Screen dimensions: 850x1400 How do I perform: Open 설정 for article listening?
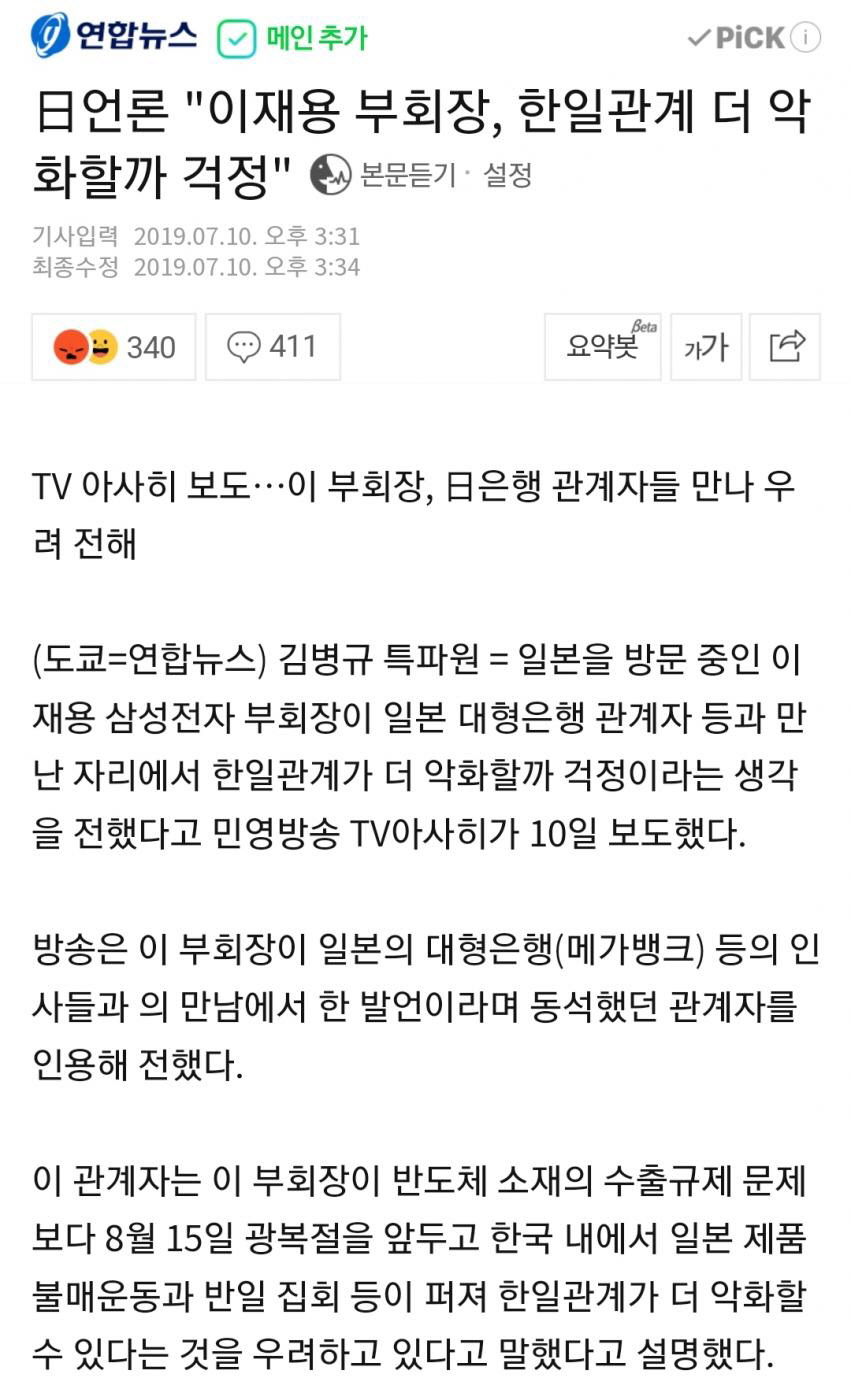point(508,175)
